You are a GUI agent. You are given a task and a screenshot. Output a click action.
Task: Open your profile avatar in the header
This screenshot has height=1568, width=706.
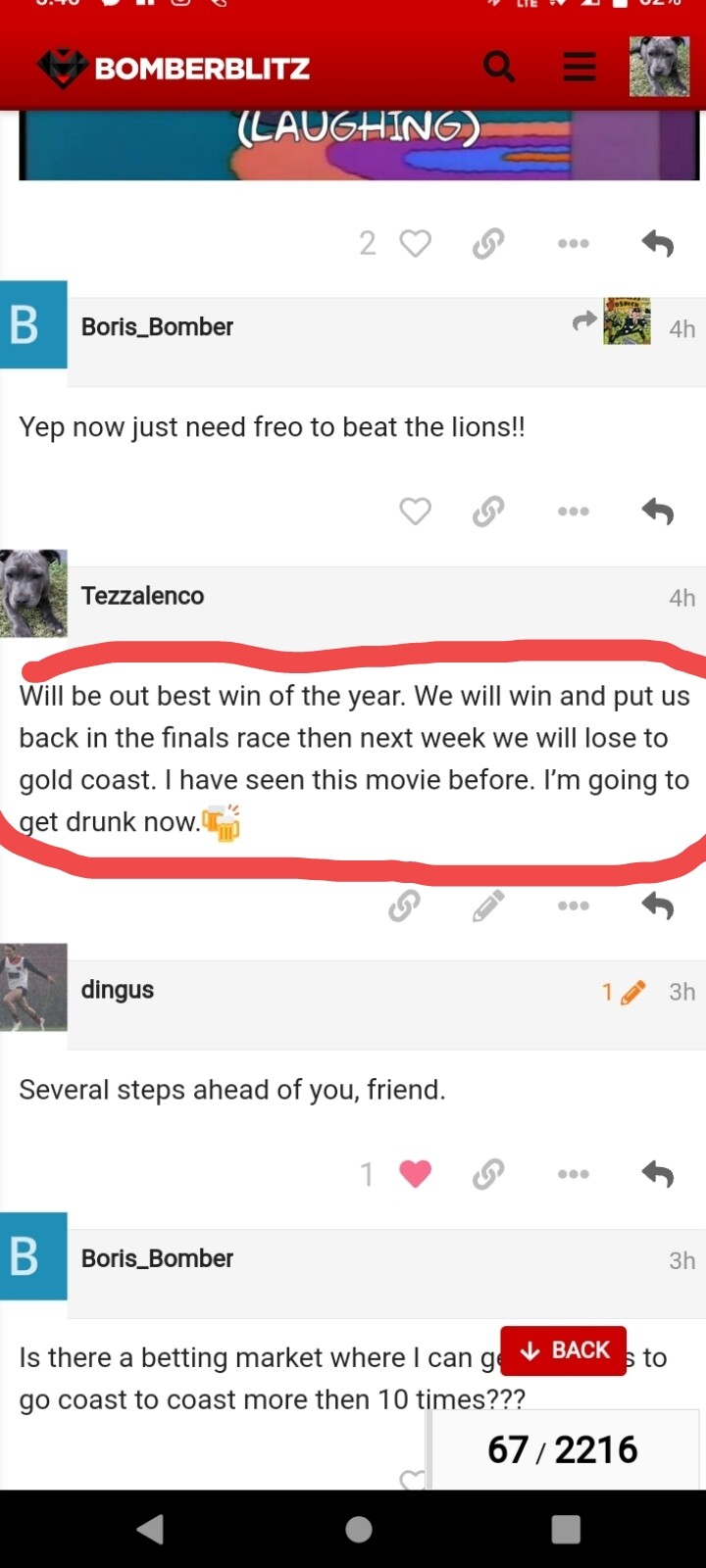[659, 67]
